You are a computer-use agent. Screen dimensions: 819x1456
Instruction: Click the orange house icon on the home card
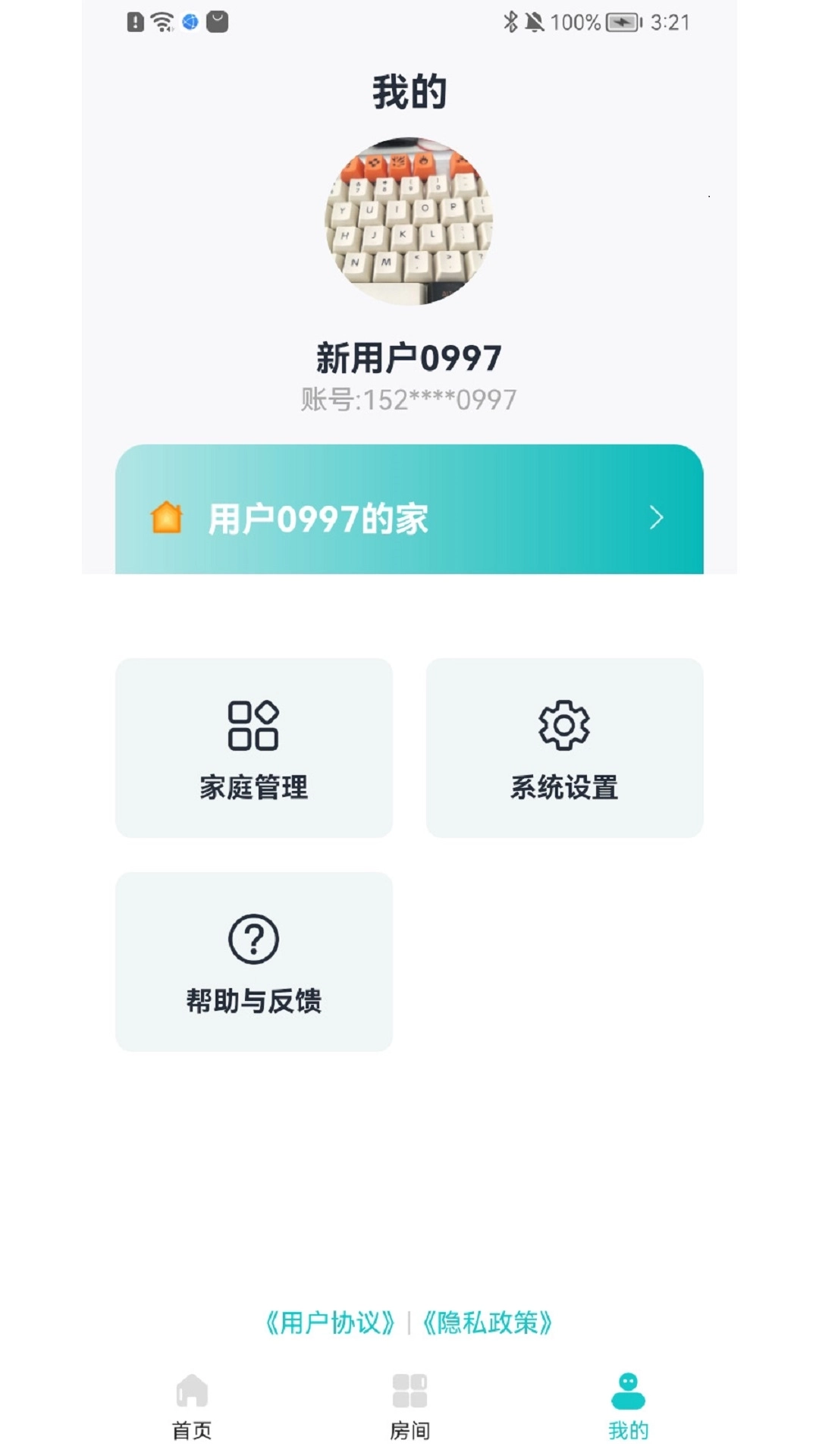[166, 518]
